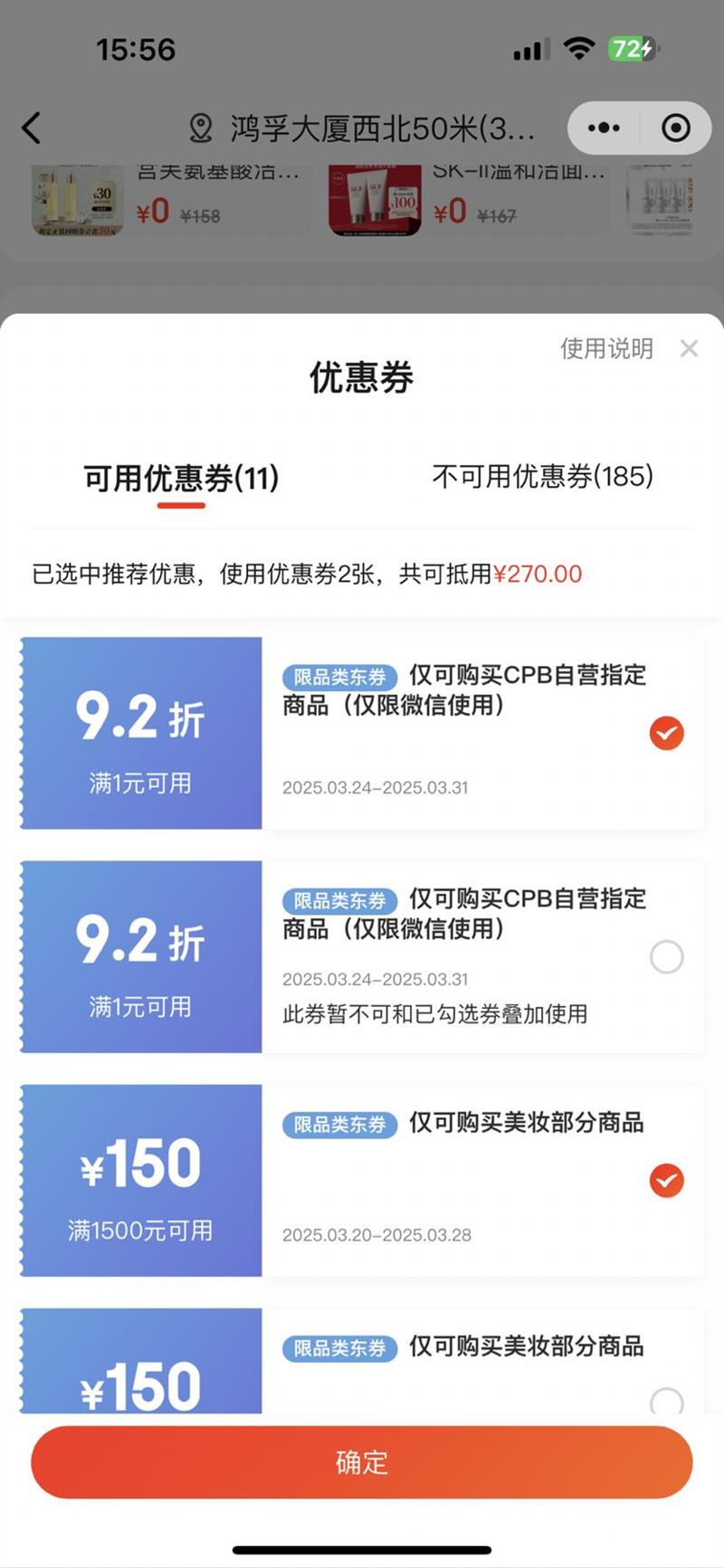Tap the orange 确定 confirm button
The height and width of the screenshot is (1568, 724).
point(362,1462)
